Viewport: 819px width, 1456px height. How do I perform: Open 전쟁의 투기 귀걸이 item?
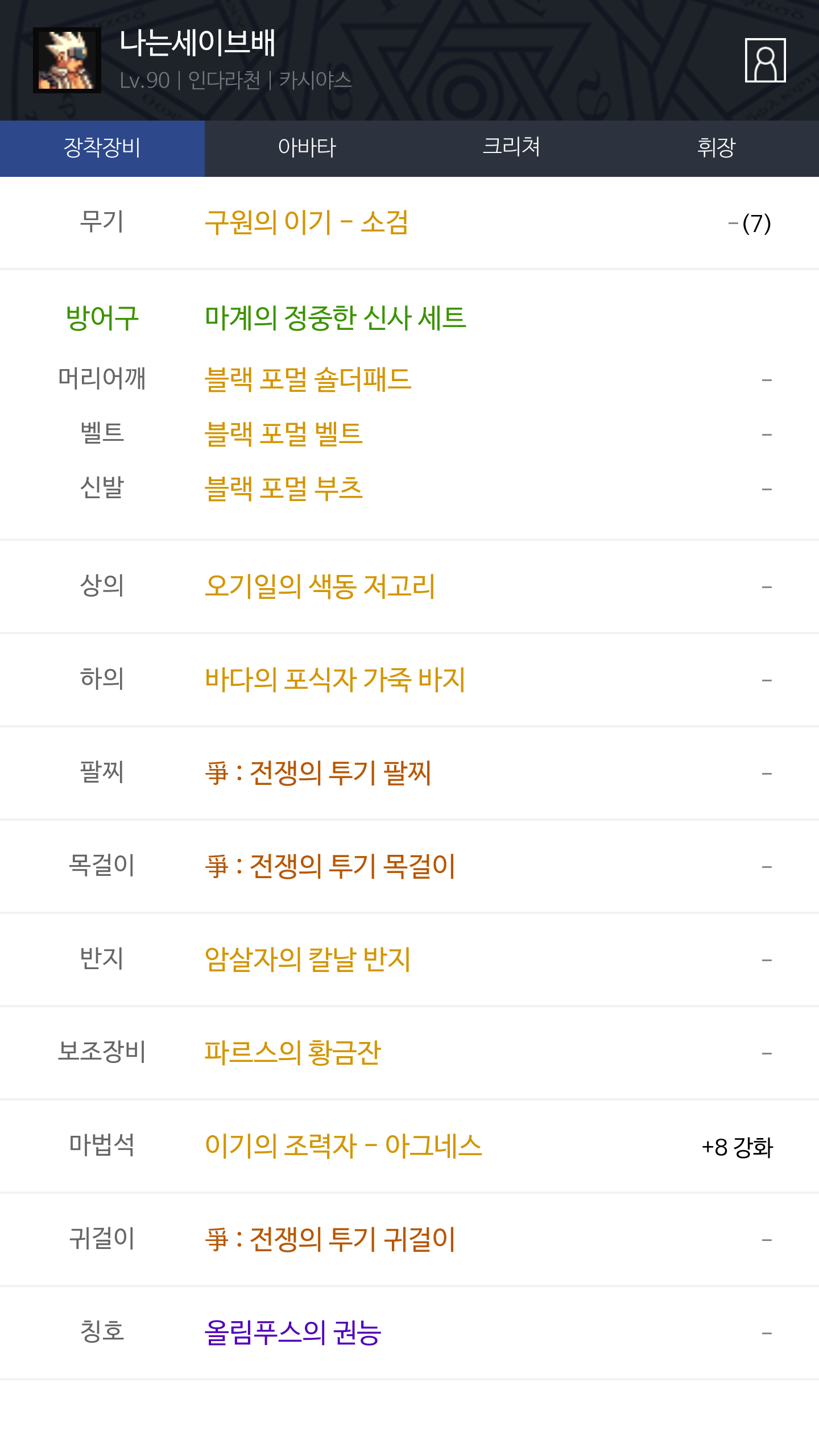pos(330,1239)
